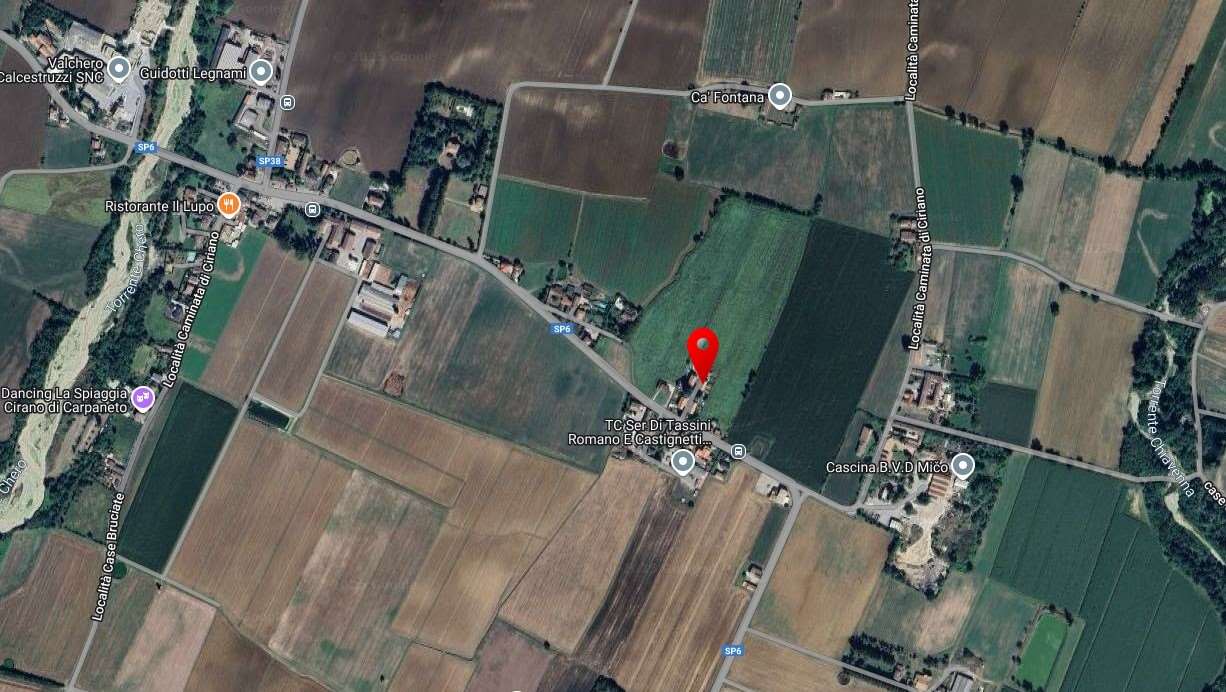
Task: Open Ristorante Il Lupo restaurant marker
Action: [229, 205]
